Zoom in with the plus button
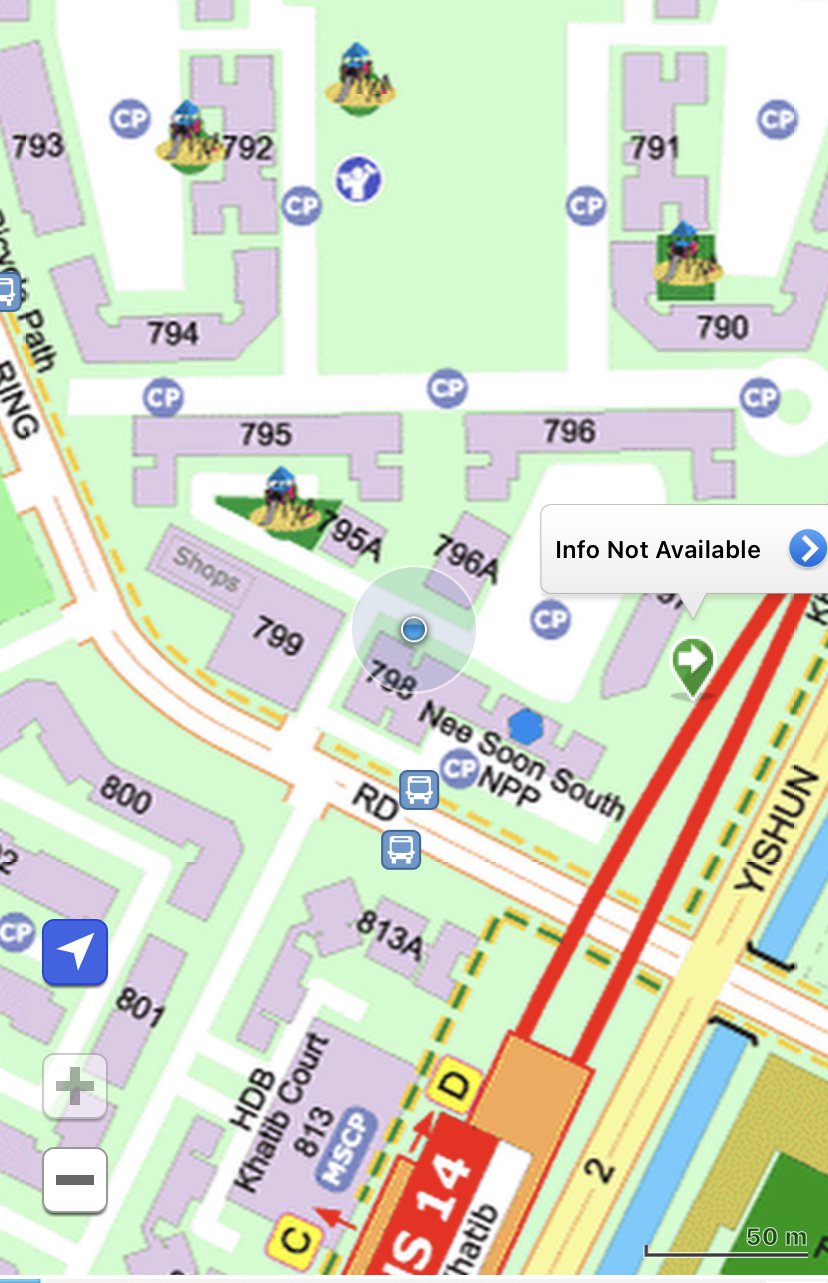828x1283 pixels. point(75,1086)
